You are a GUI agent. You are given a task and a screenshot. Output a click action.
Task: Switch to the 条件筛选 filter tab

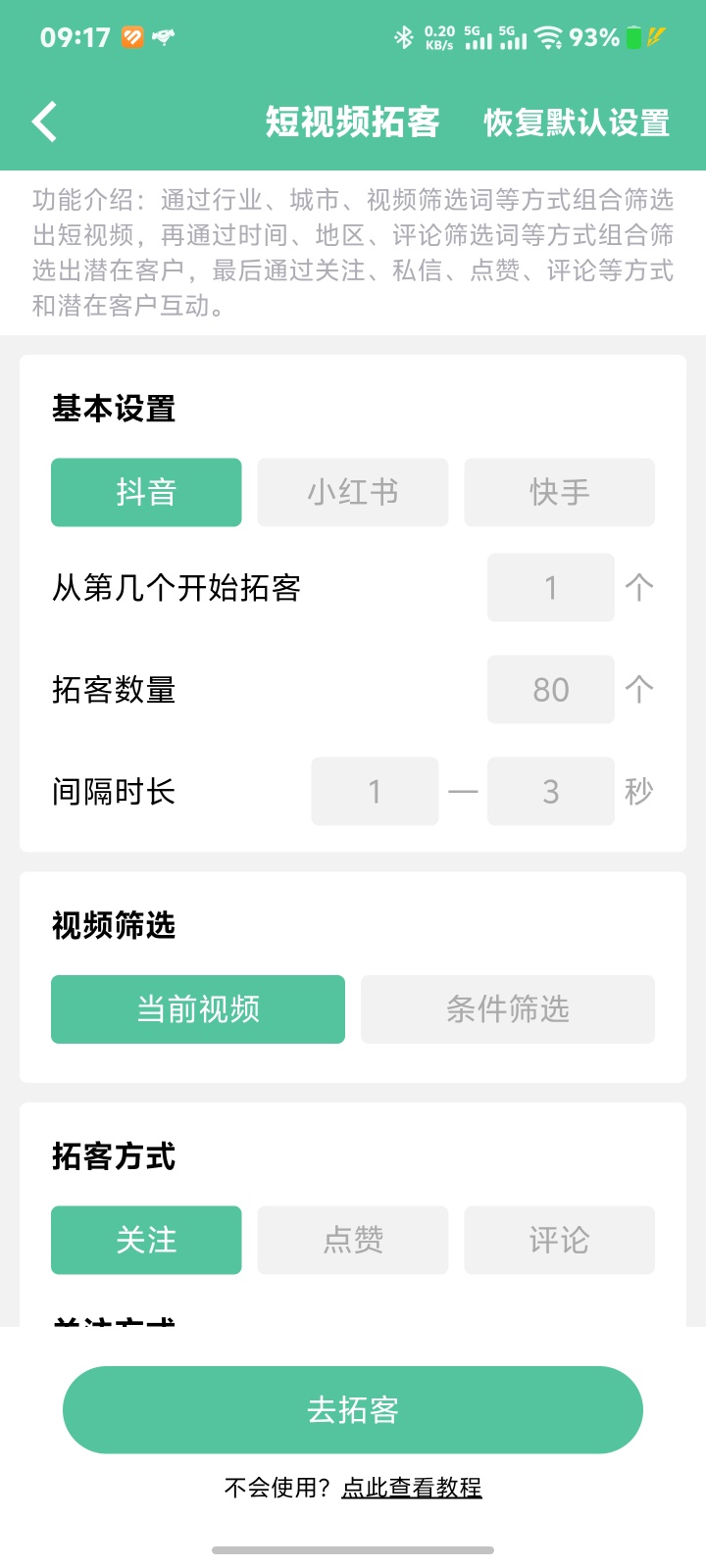click(x=508, y=1009)
